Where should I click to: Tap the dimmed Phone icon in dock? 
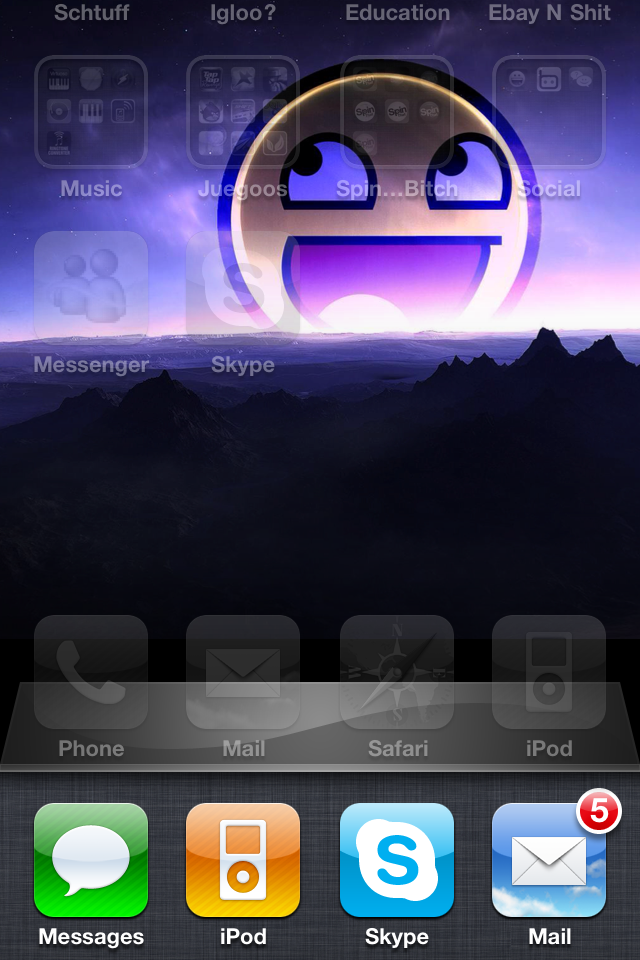point(91,672)
